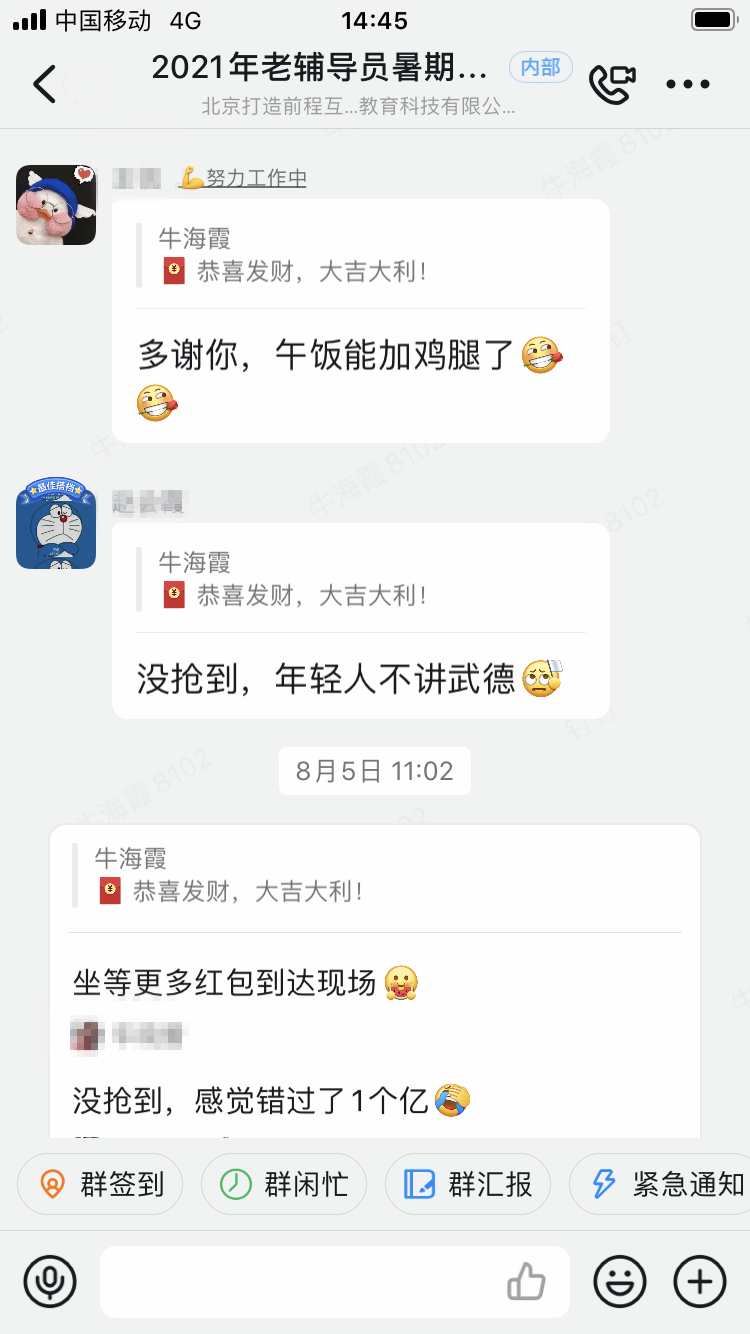Switch to voice message input
The image size is (750, 1334).
(x=50, y=1281)
